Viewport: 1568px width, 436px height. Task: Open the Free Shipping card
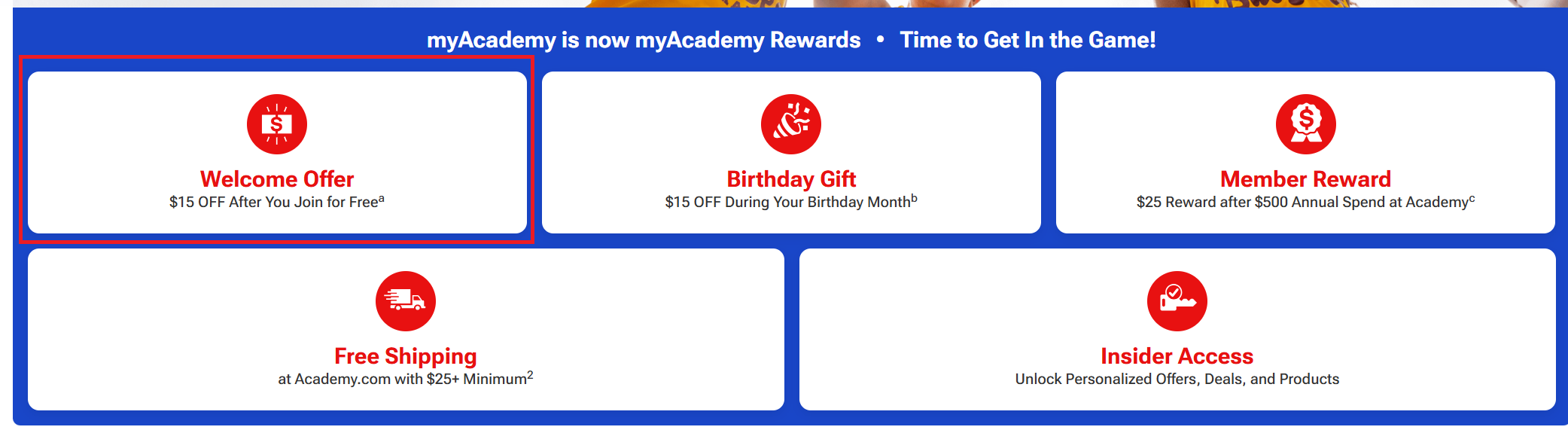click(406, 330)
